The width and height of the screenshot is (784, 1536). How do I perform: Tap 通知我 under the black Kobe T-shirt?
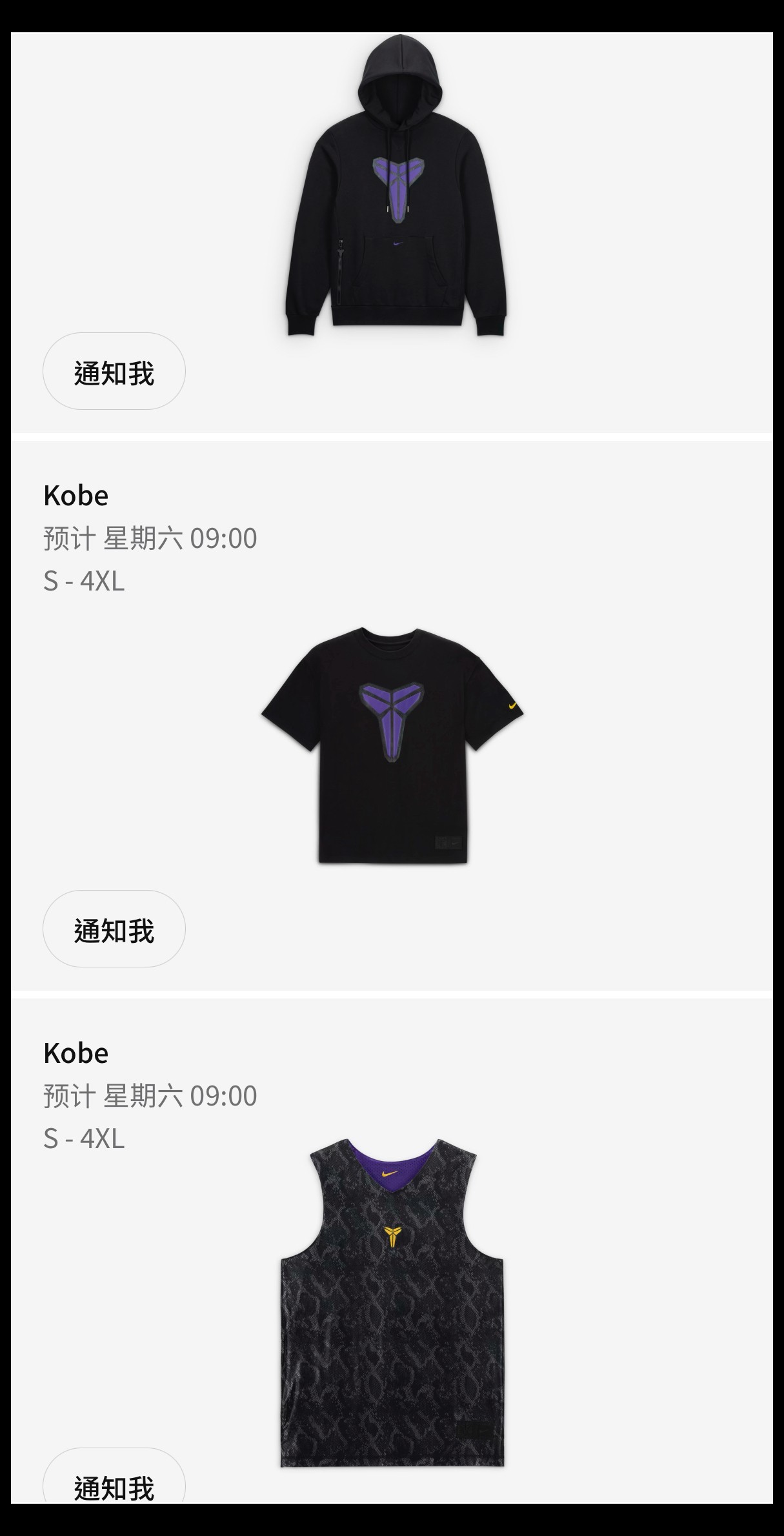point(114,929)
